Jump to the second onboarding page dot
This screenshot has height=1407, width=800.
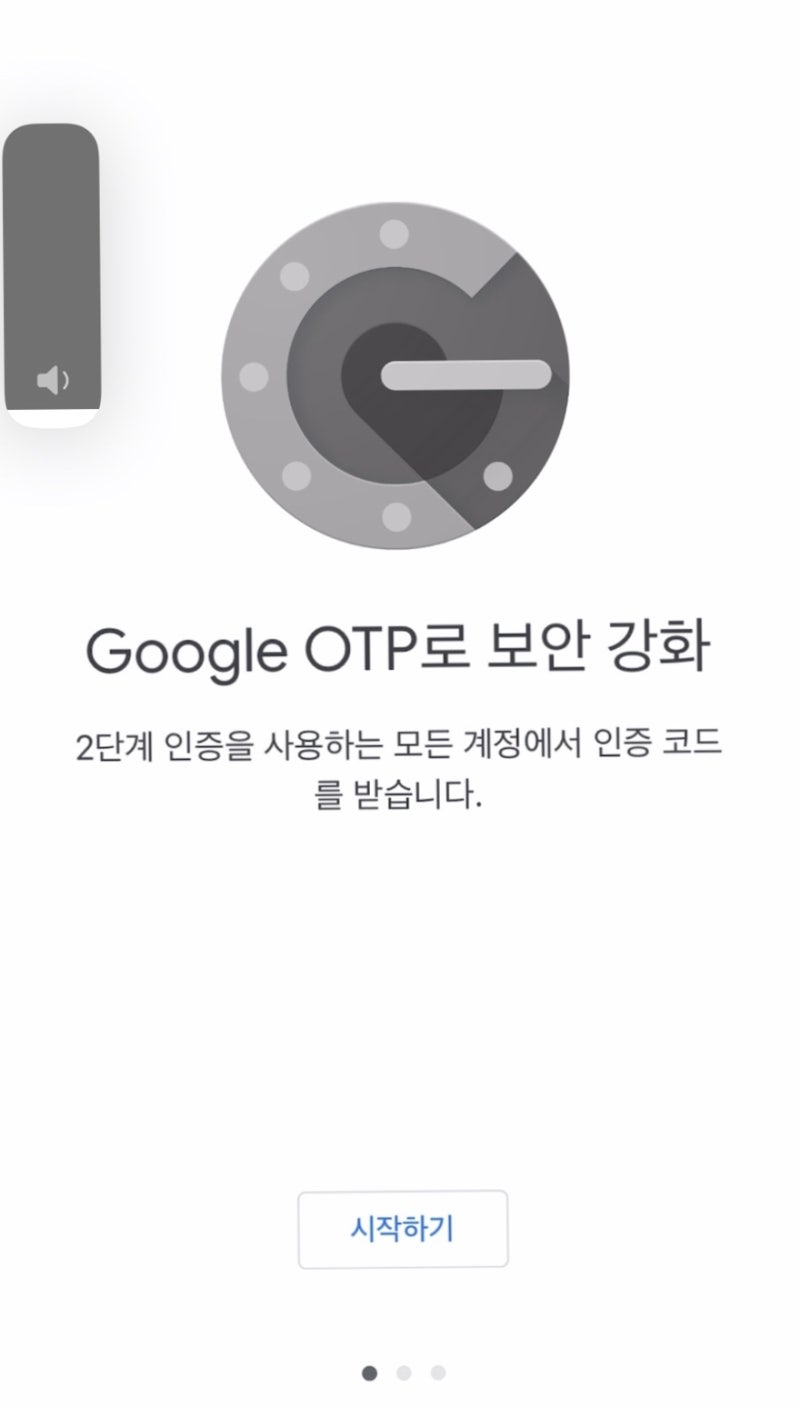[403, 1375]
